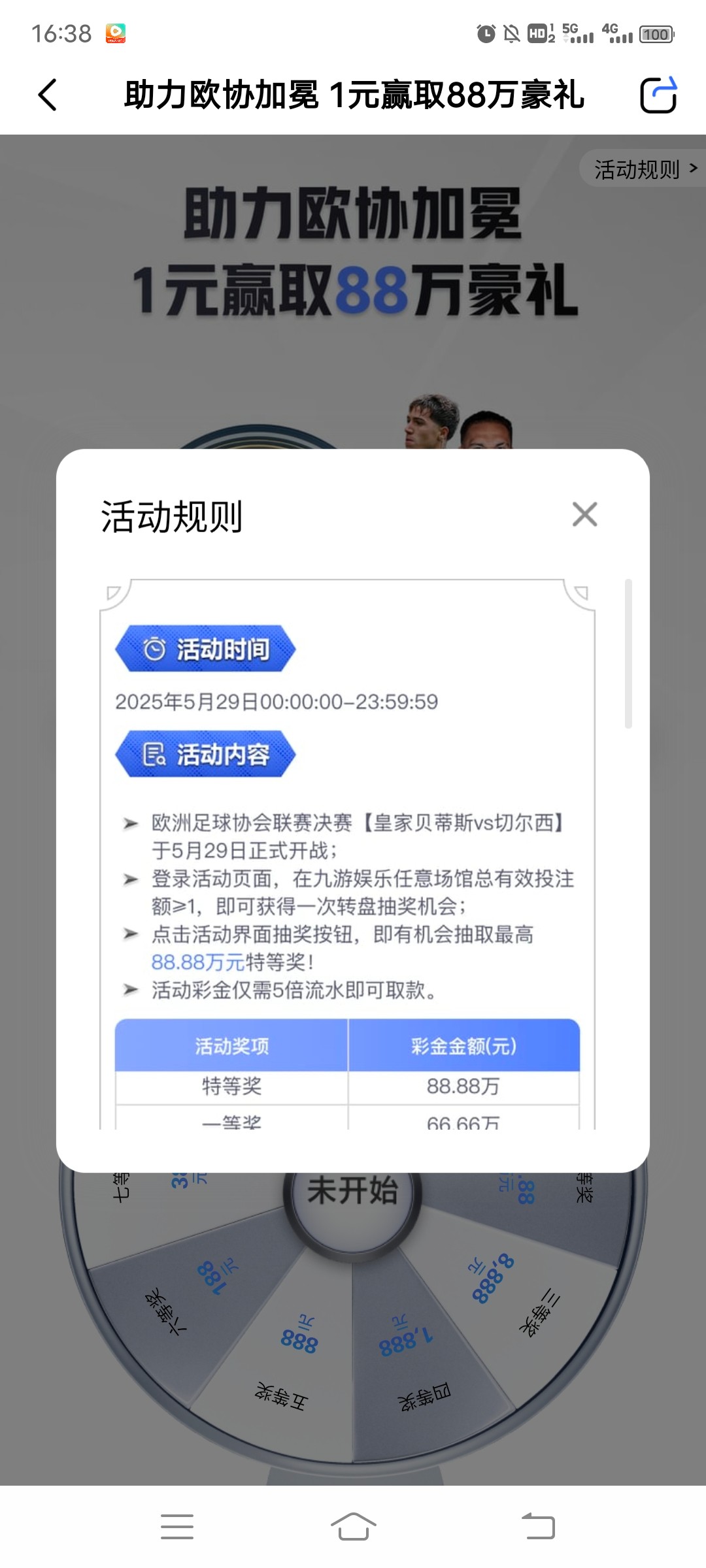This screenshot has height=1568, width=706.
Task: Close the 活动规则 dialog
Action: (x=584, y=514)
